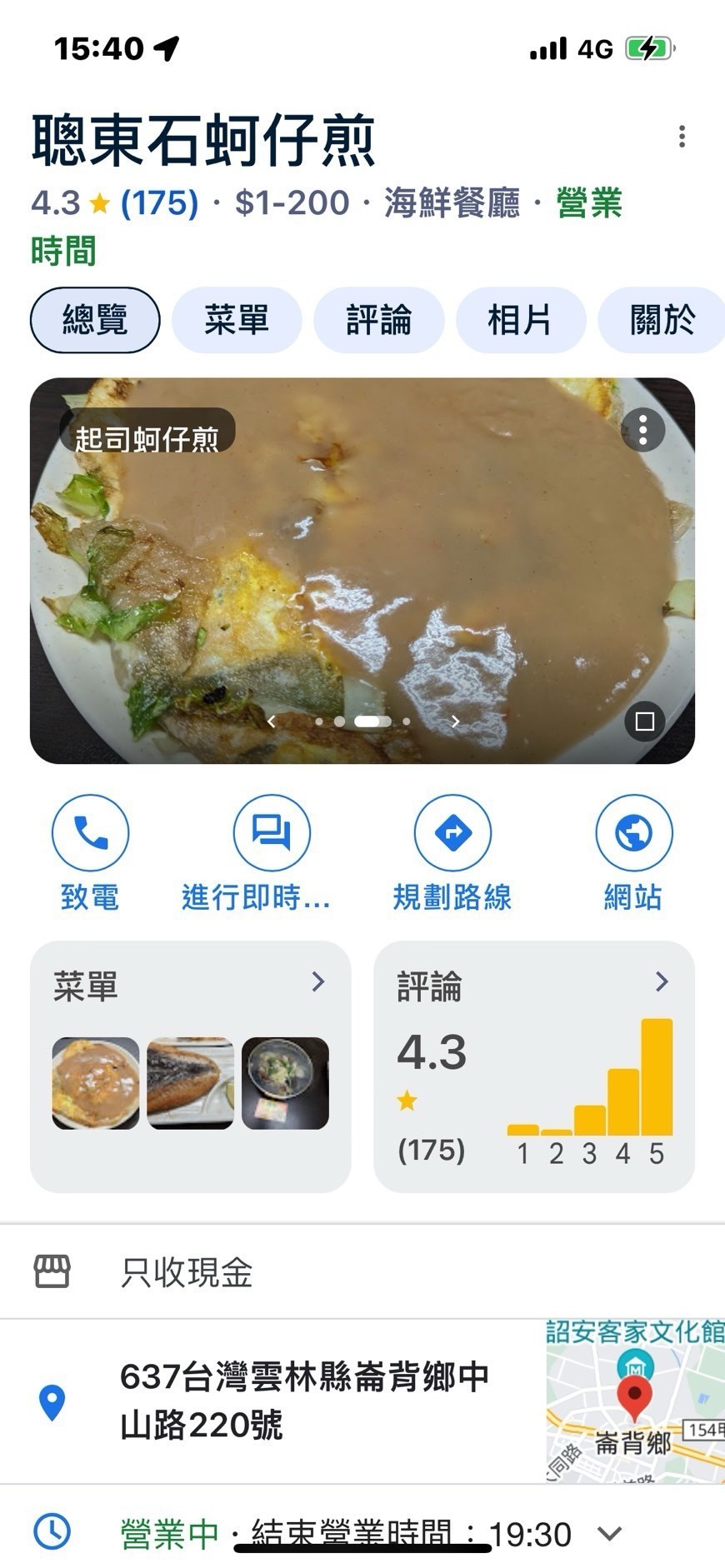Select the 總覽 tab
Image resolution: width=725 pixels, height=1568 pixels.
(95, 320)
